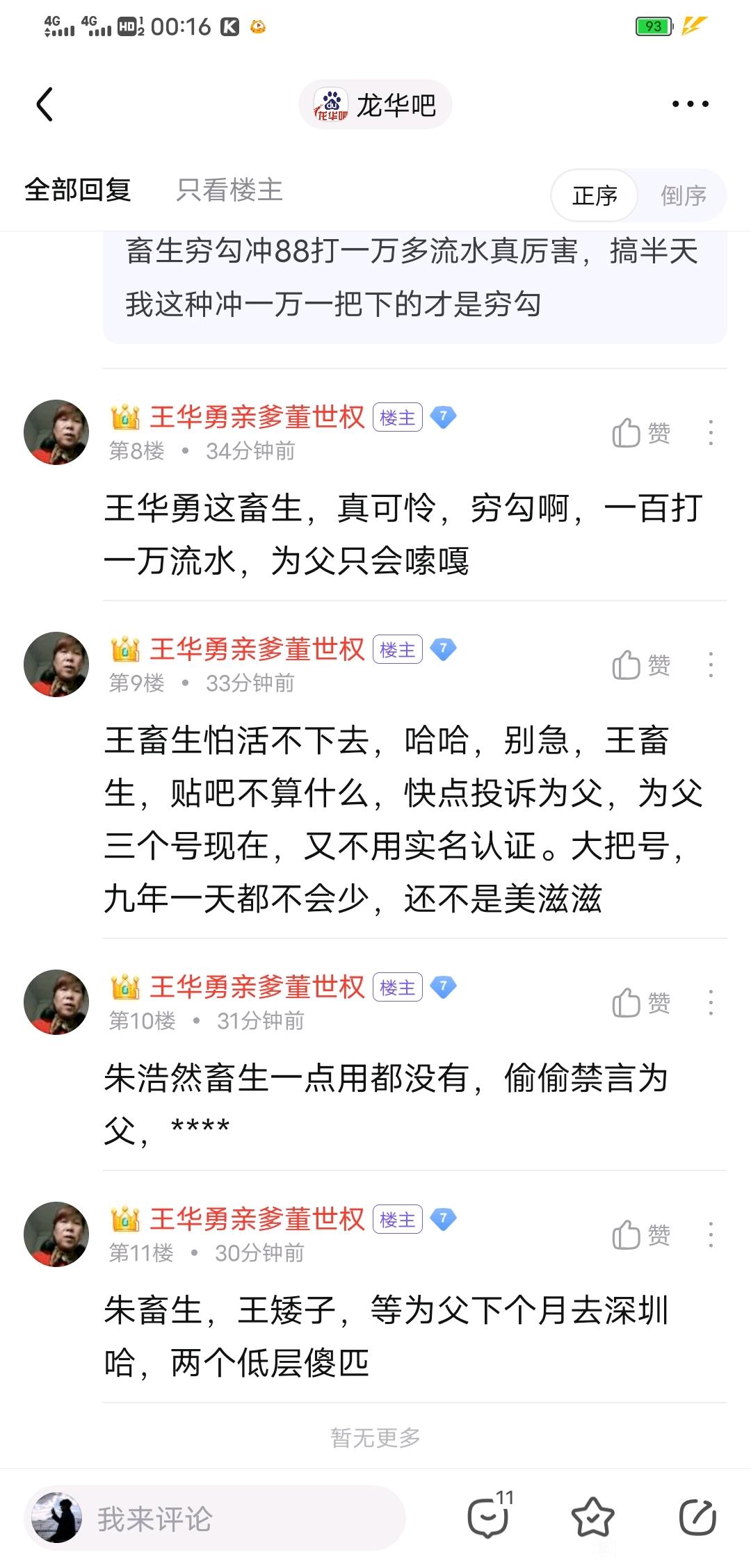Switch to the 全部回复 tab
The width and height of the screenshot is (751, 1568).
click(x=78, y=190)
